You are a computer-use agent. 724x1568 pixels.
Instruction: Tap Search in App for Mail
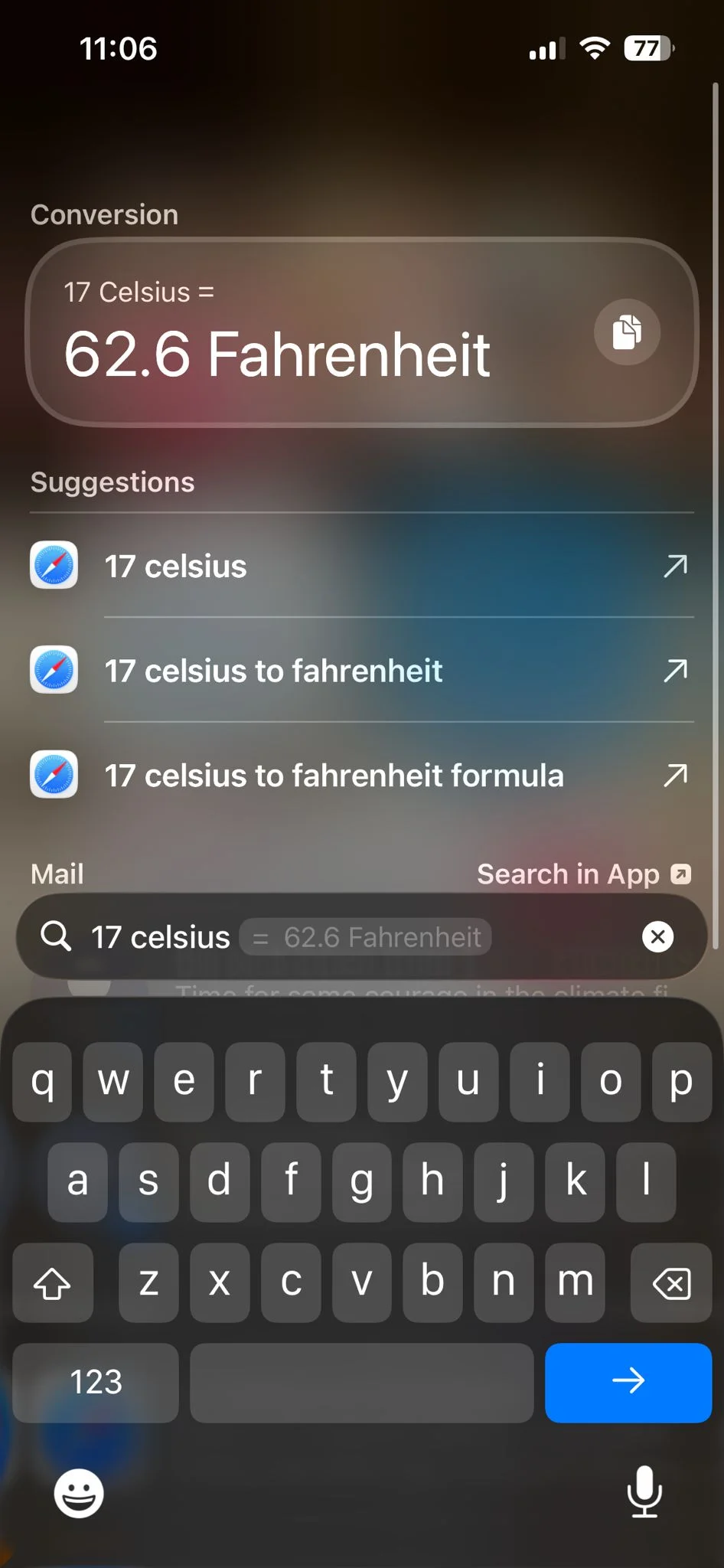pyautogui.click(x=584, y=874)
